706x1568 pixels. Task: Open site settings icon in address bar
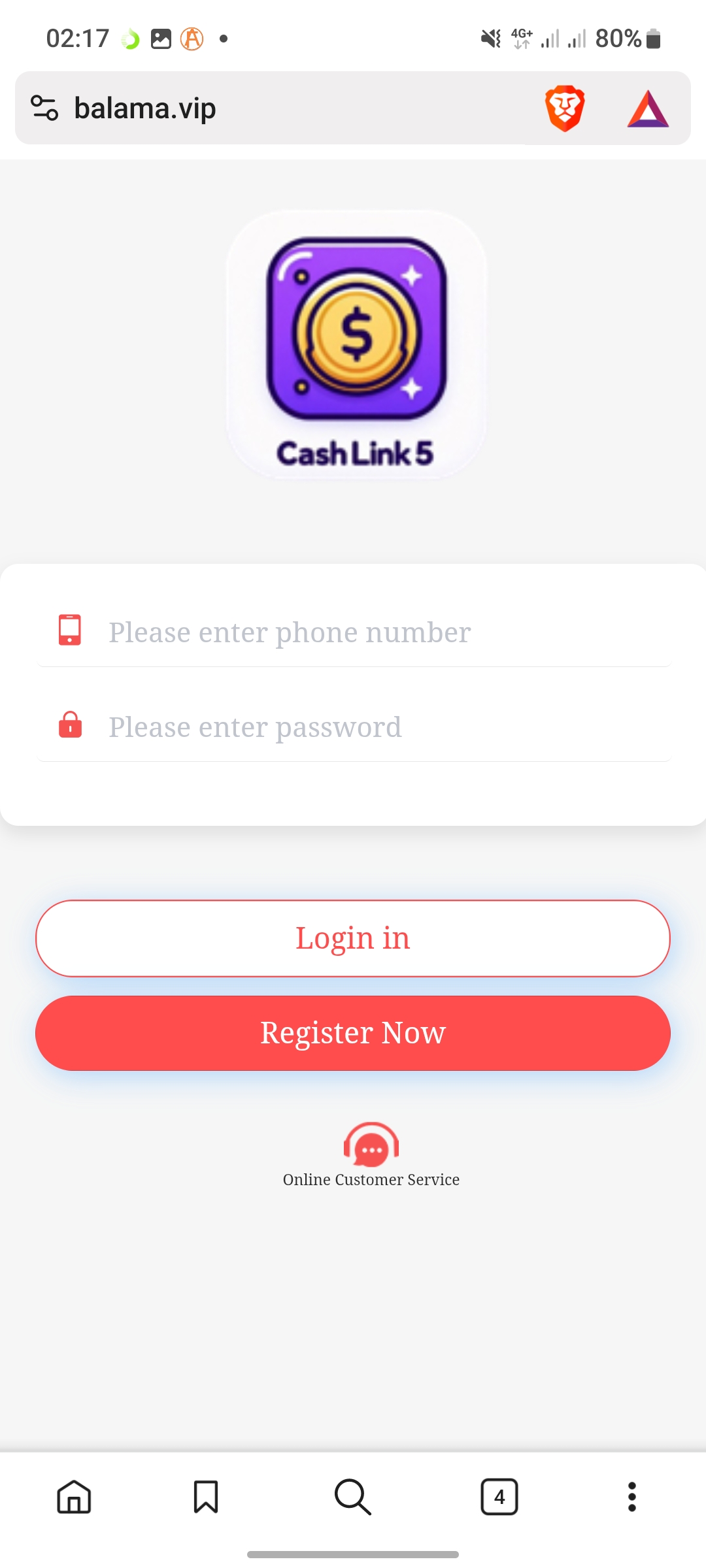pos(44,108)
